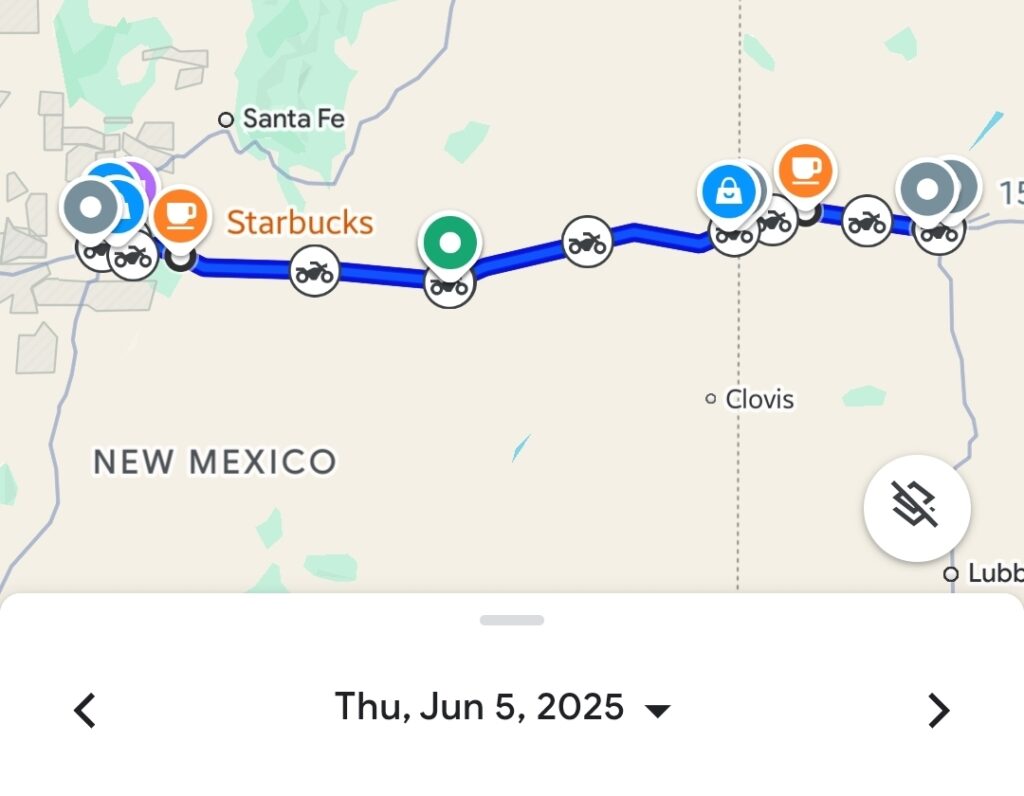Open the date picker for Thu, Jun 5, 2025
Image resolution: width=1024 pixels, height=796 pixels.
502,708
